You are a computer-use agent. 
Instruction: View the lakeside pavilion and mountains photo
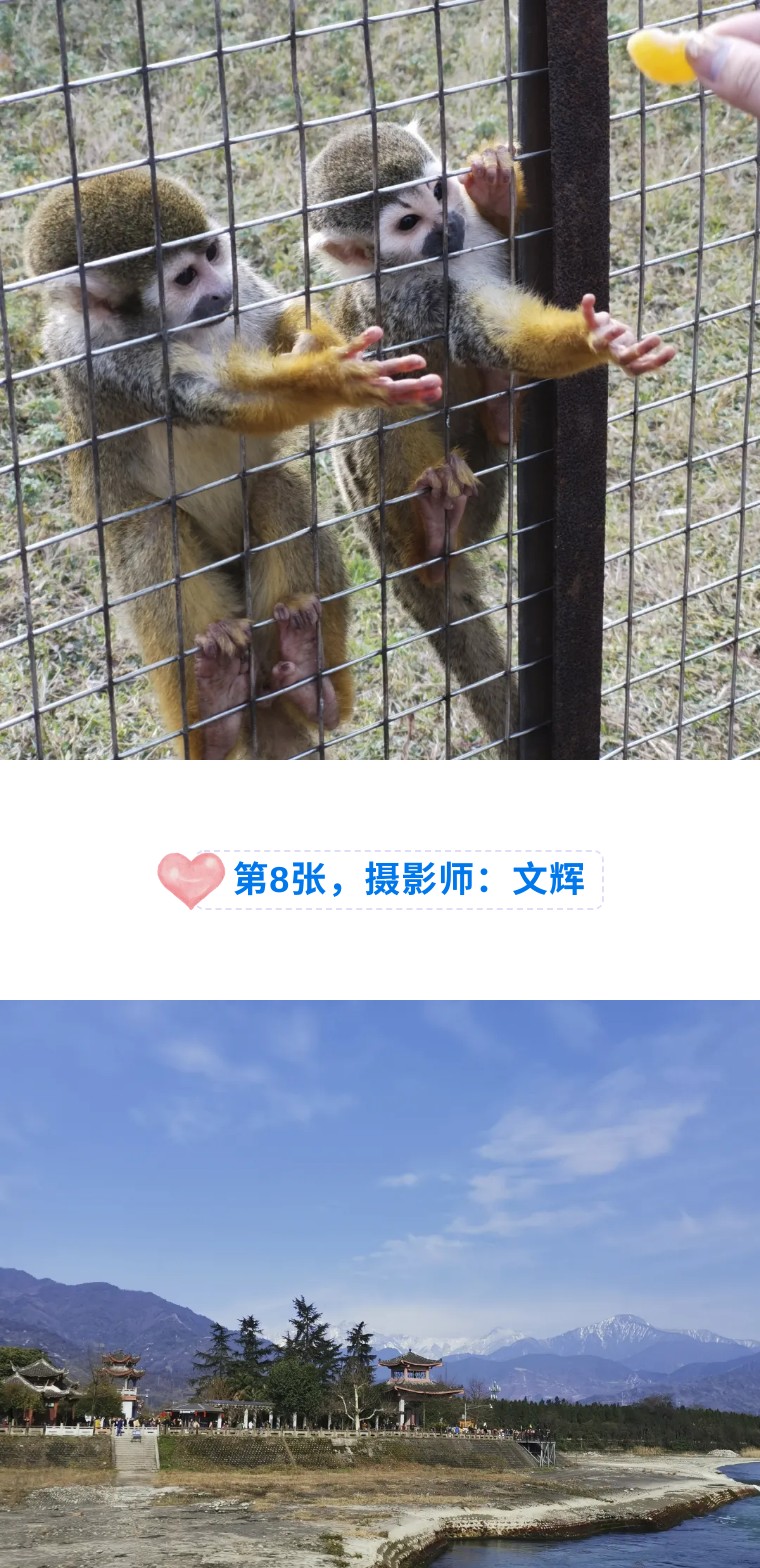(380, 1284)
